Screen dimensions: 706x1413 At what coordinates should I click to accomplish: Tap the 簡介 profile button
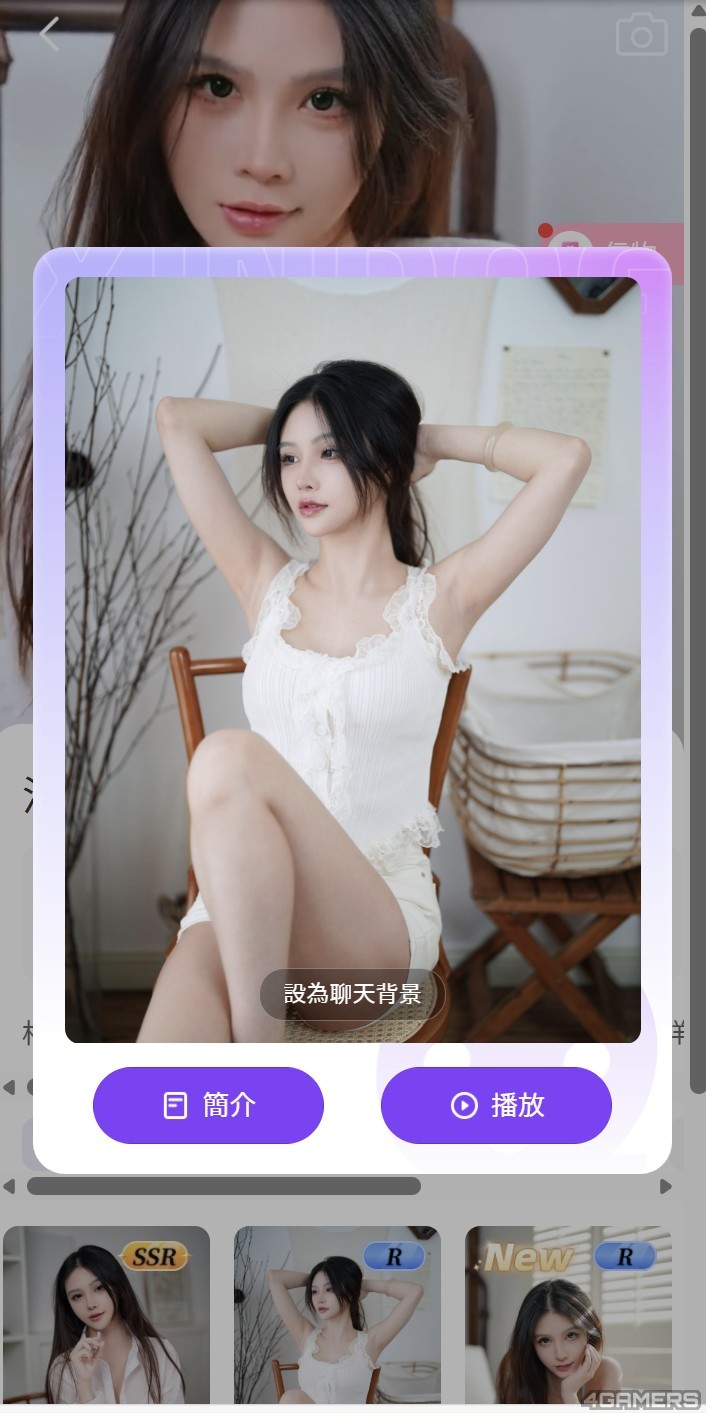208,1105
